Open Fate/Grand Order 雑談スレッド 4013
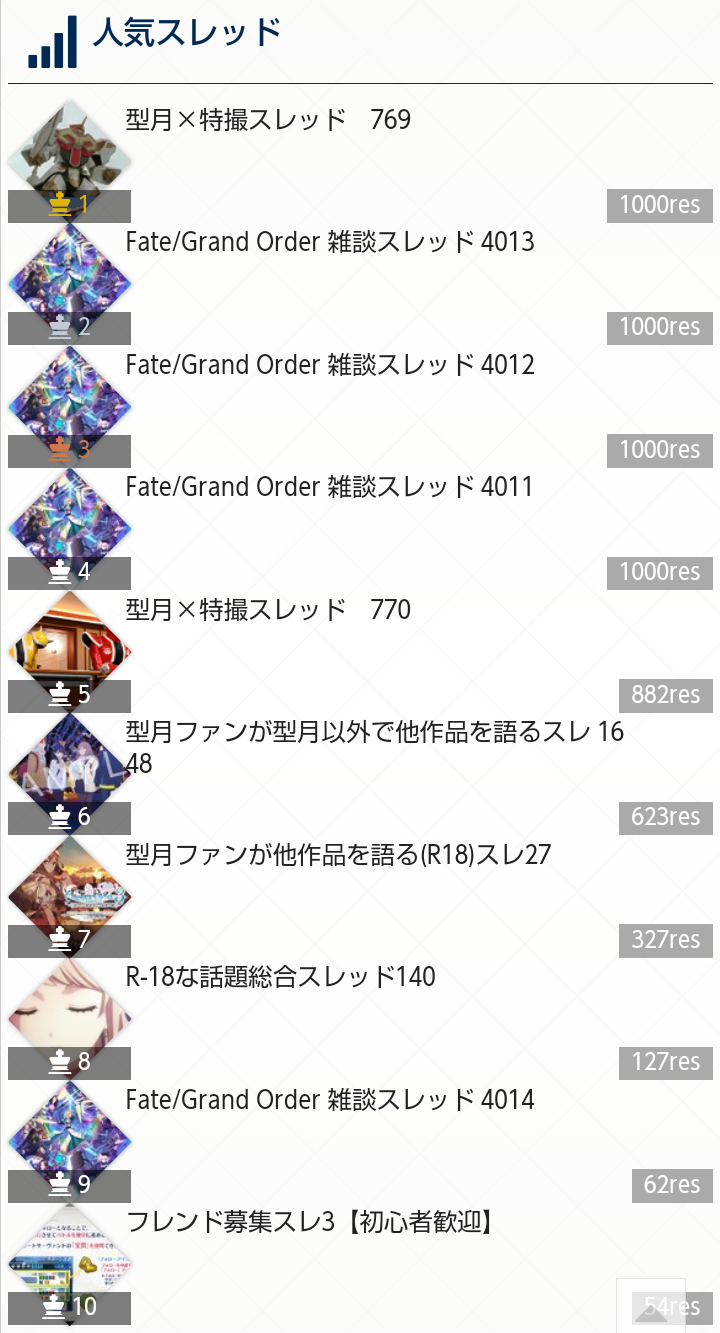The width and height of the screenshot is (720, 1333). point(330,243)
